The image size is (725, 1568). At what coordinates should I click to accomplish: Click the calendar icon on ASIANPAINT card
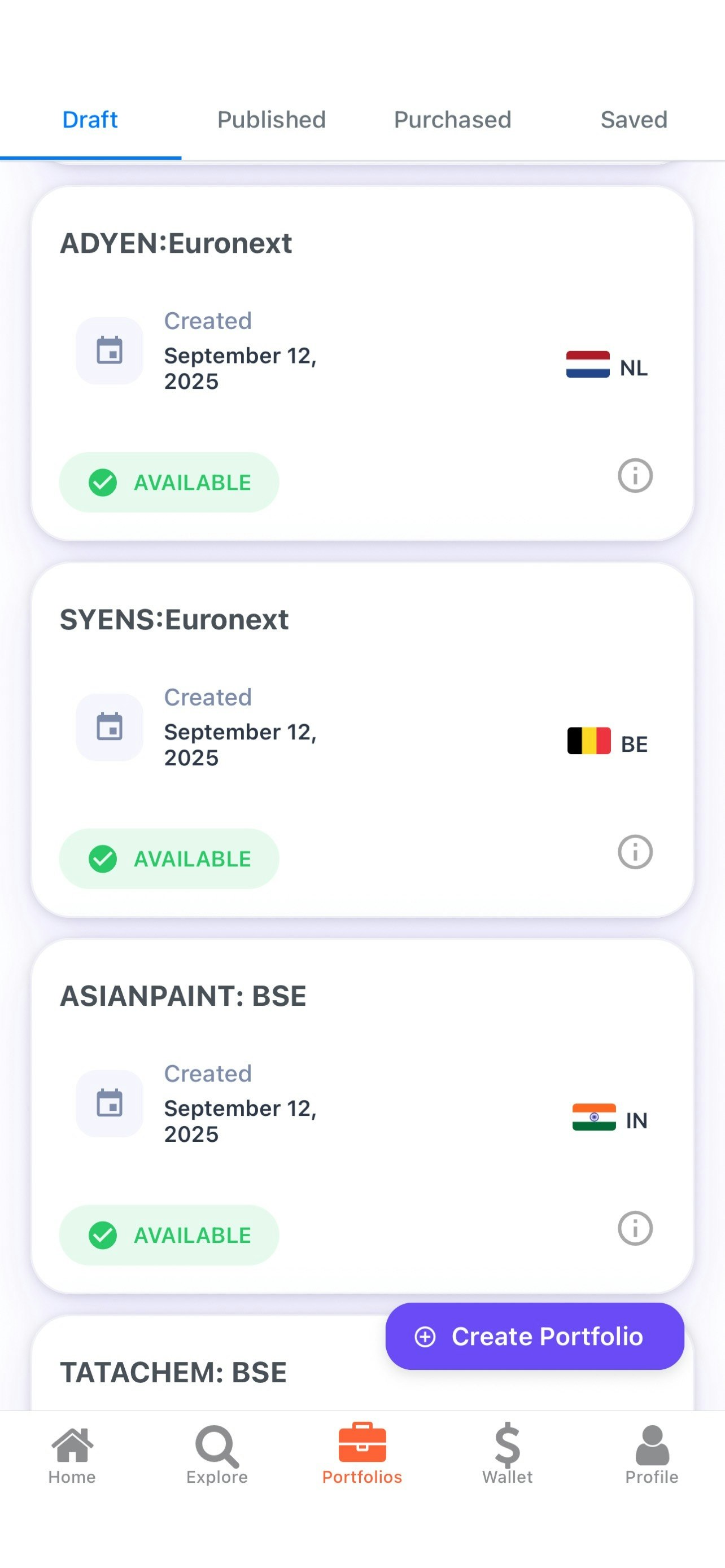pyautogui.click(x=109, y=1104)
